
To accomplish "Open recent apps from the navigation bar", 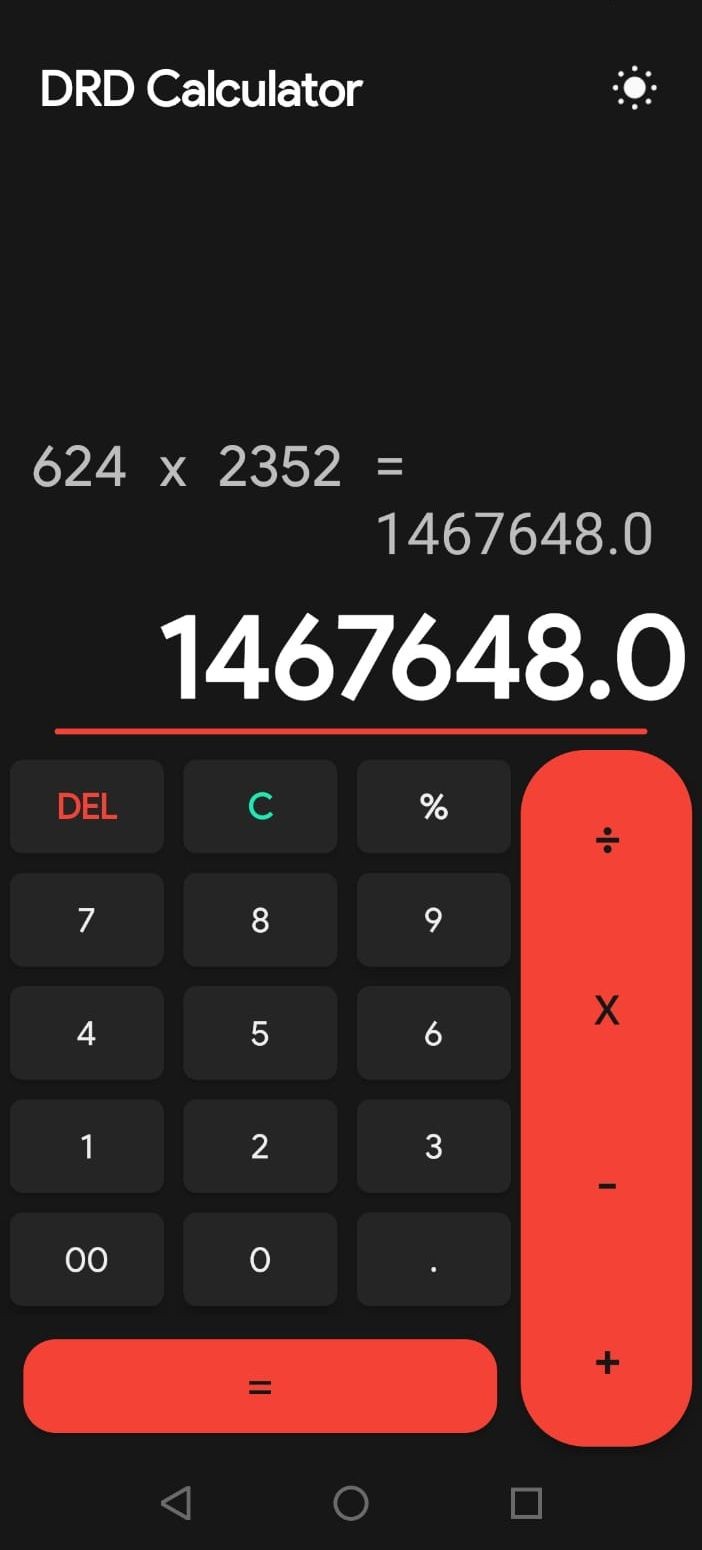I will [526, 1503].
